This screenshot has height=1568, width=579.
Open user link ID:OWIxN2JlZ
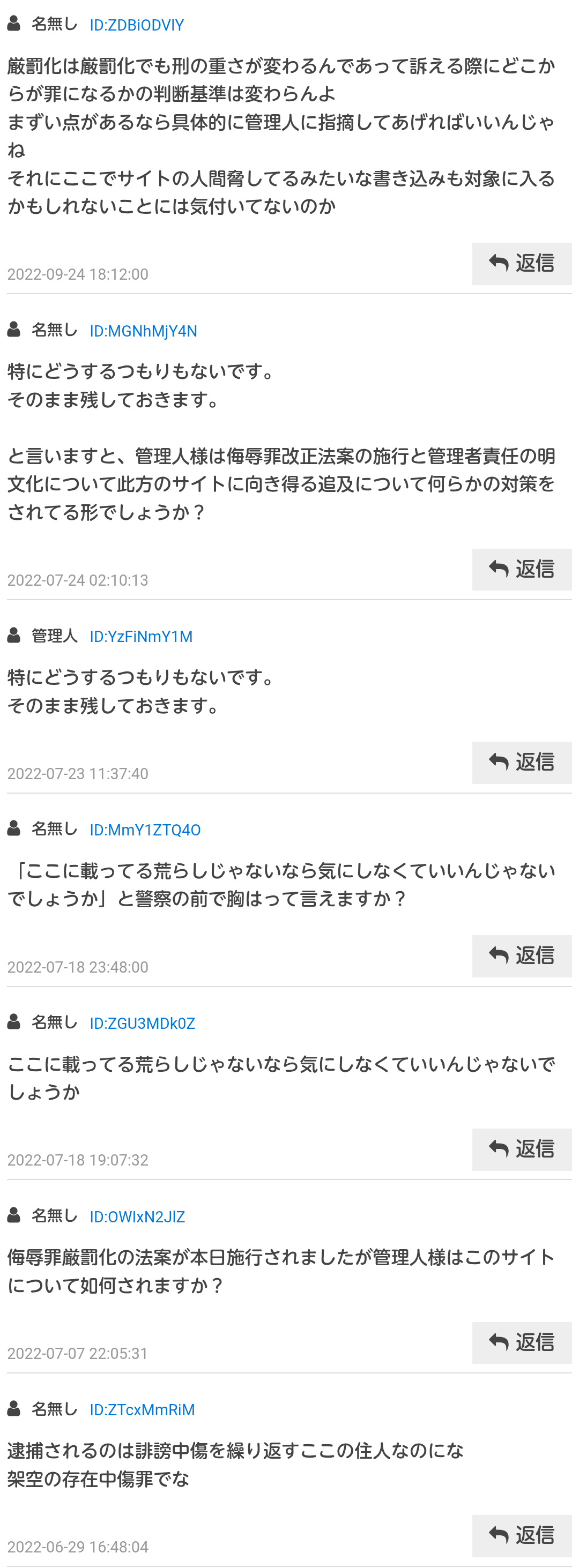point(137,1217)
